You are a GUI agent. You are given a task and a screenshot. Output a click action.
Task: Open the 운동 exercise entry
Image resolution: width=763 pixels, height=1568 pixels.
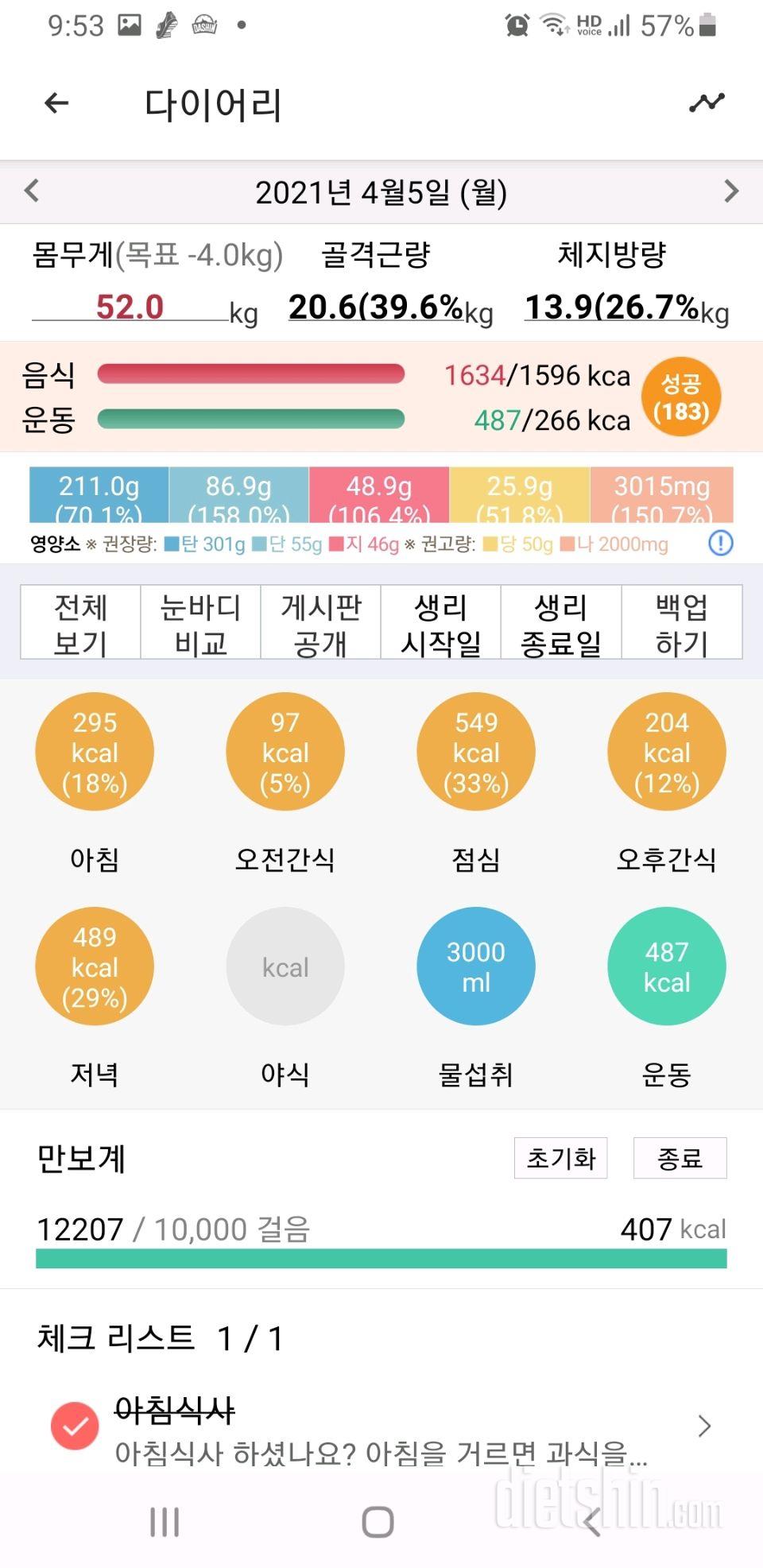(667, 966)
